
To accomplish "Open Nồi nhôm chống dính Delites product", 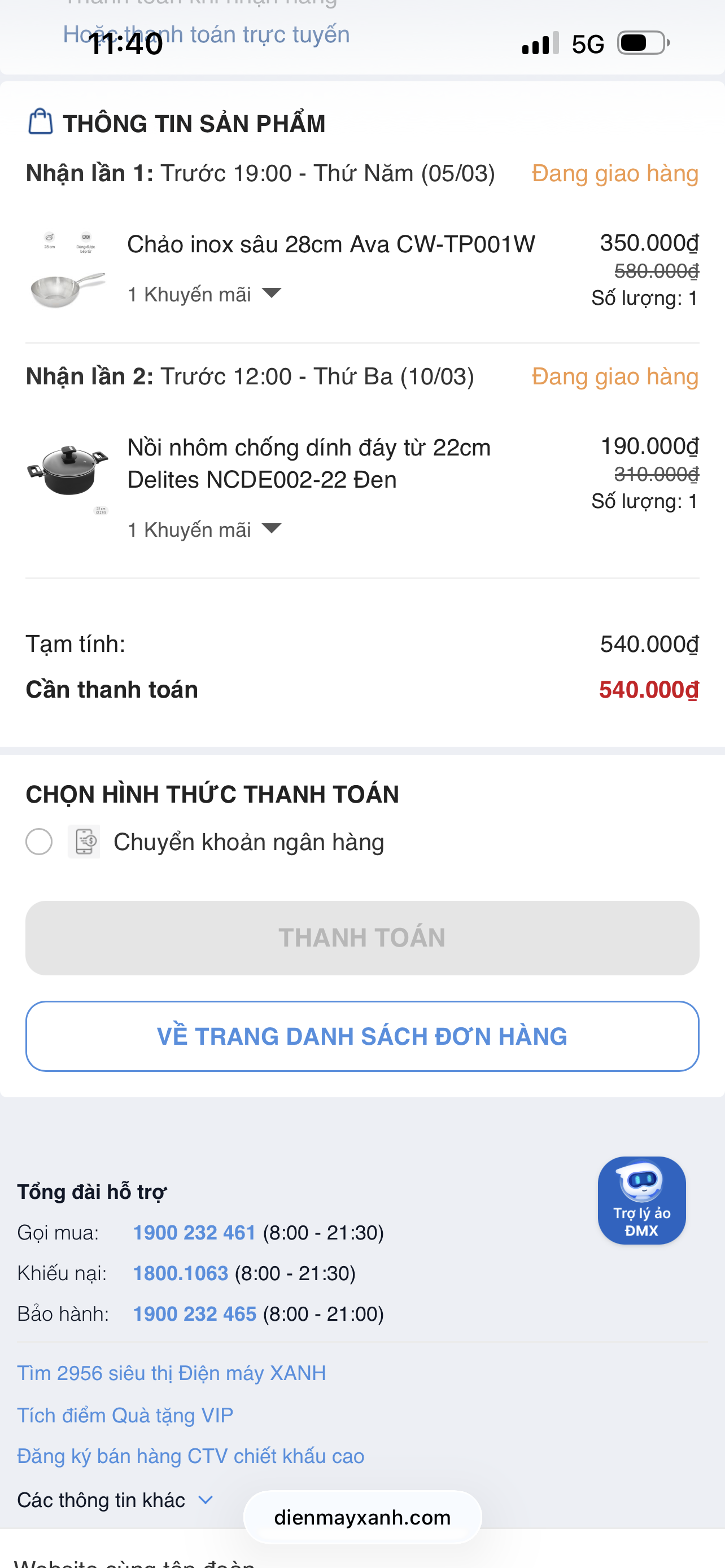I will 309,463.
